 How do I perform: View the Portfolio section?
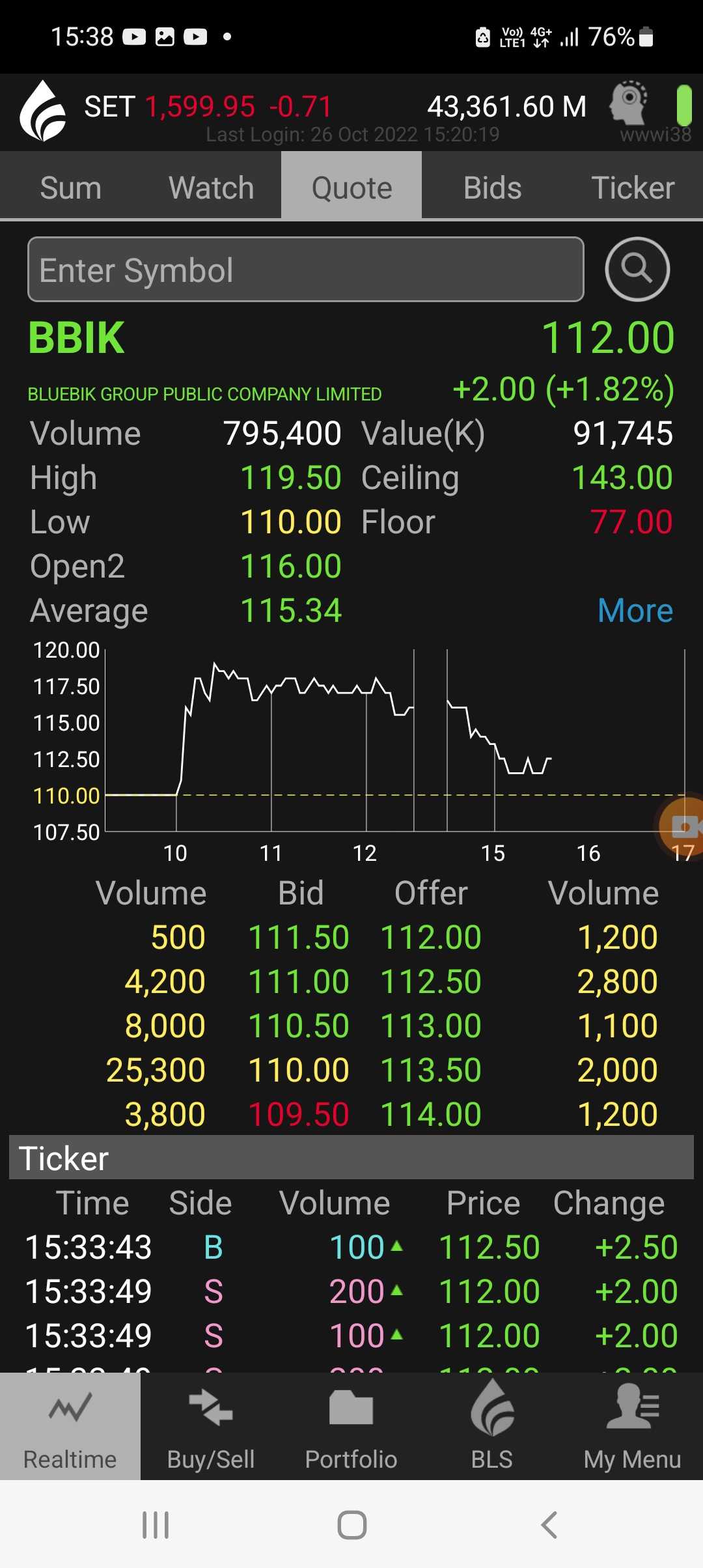coord(351,1426)
